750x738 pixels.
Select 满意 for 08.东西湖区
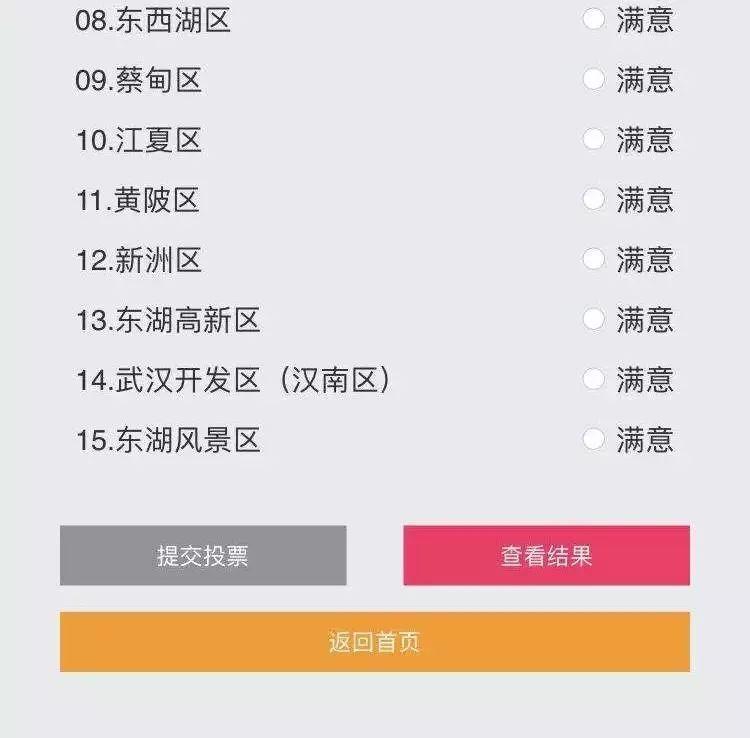pyautogui.click(x=594, y=19)
